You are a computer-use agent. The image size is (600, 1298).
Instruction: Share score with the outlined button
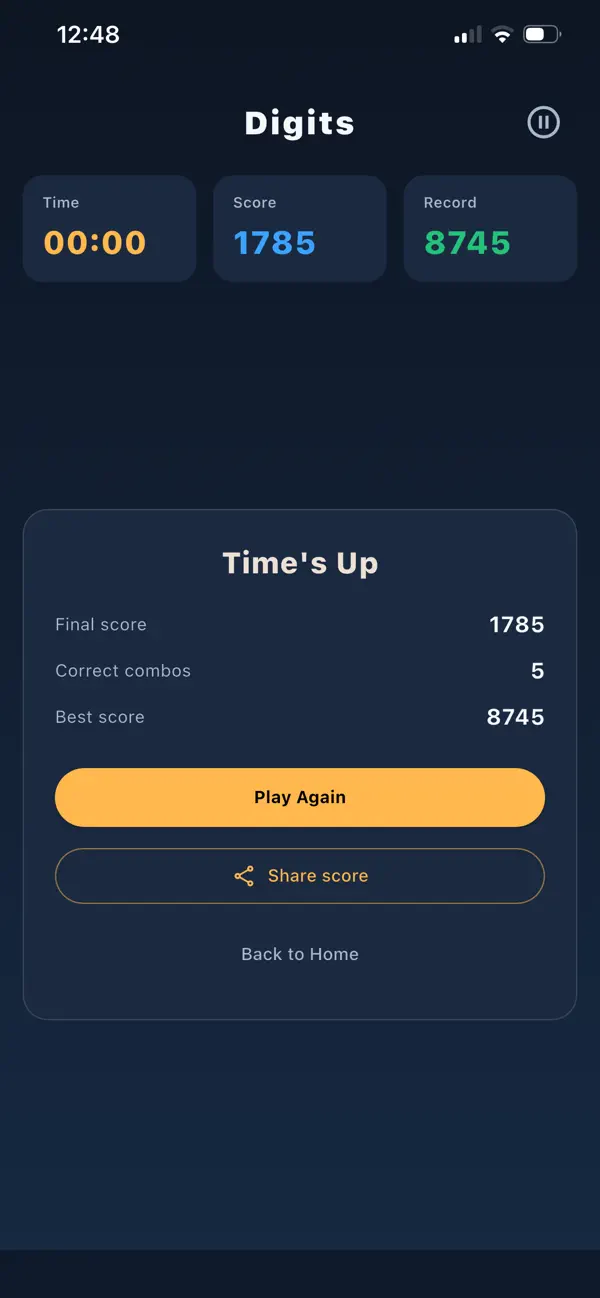(x=300, y=876)
